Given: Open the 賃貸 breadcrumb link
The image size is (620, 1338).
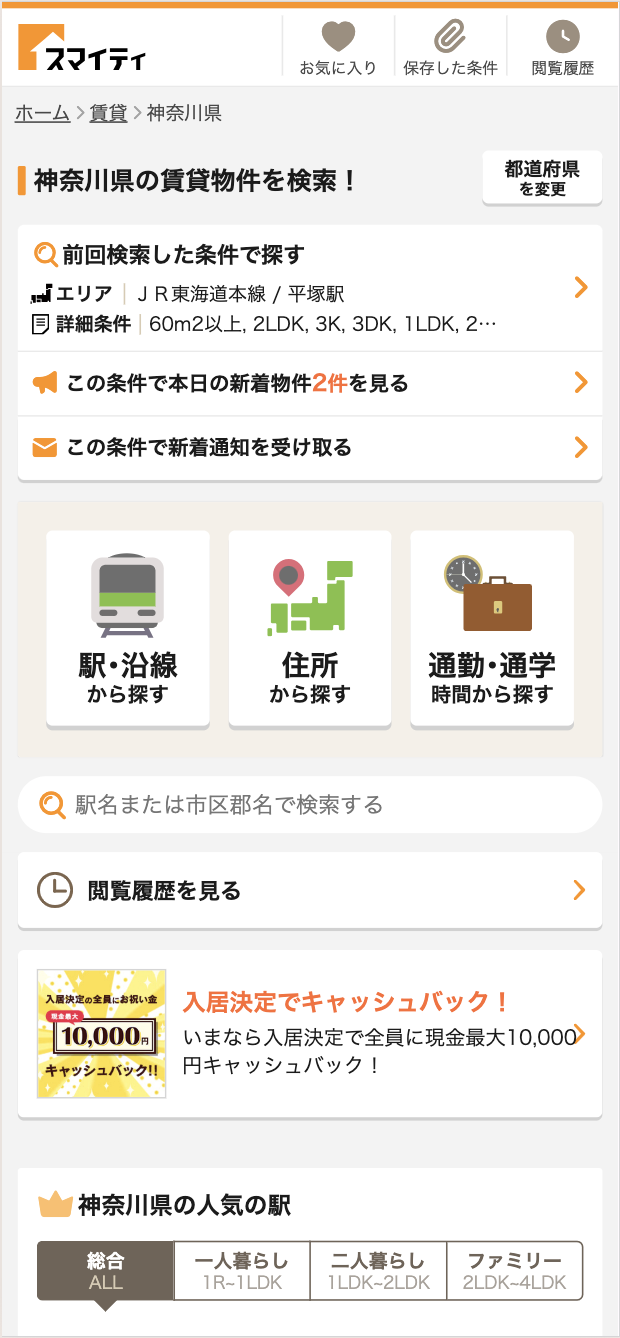Looking at the screenshot, I should [108, 113].
